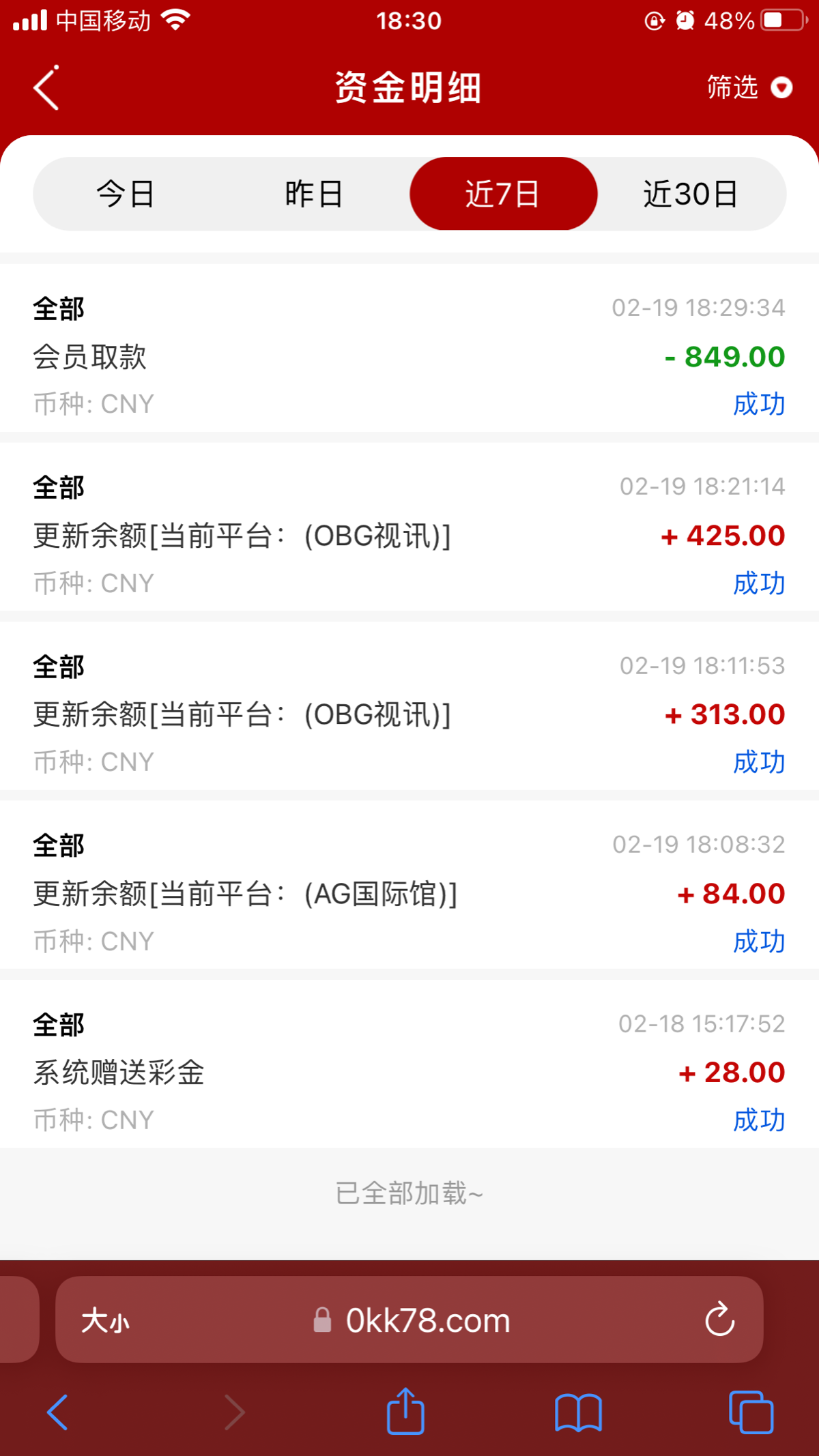Go back in Safari's bottom toolbar
This screenshot has width=819, height=1456.
coord(57,1412)
